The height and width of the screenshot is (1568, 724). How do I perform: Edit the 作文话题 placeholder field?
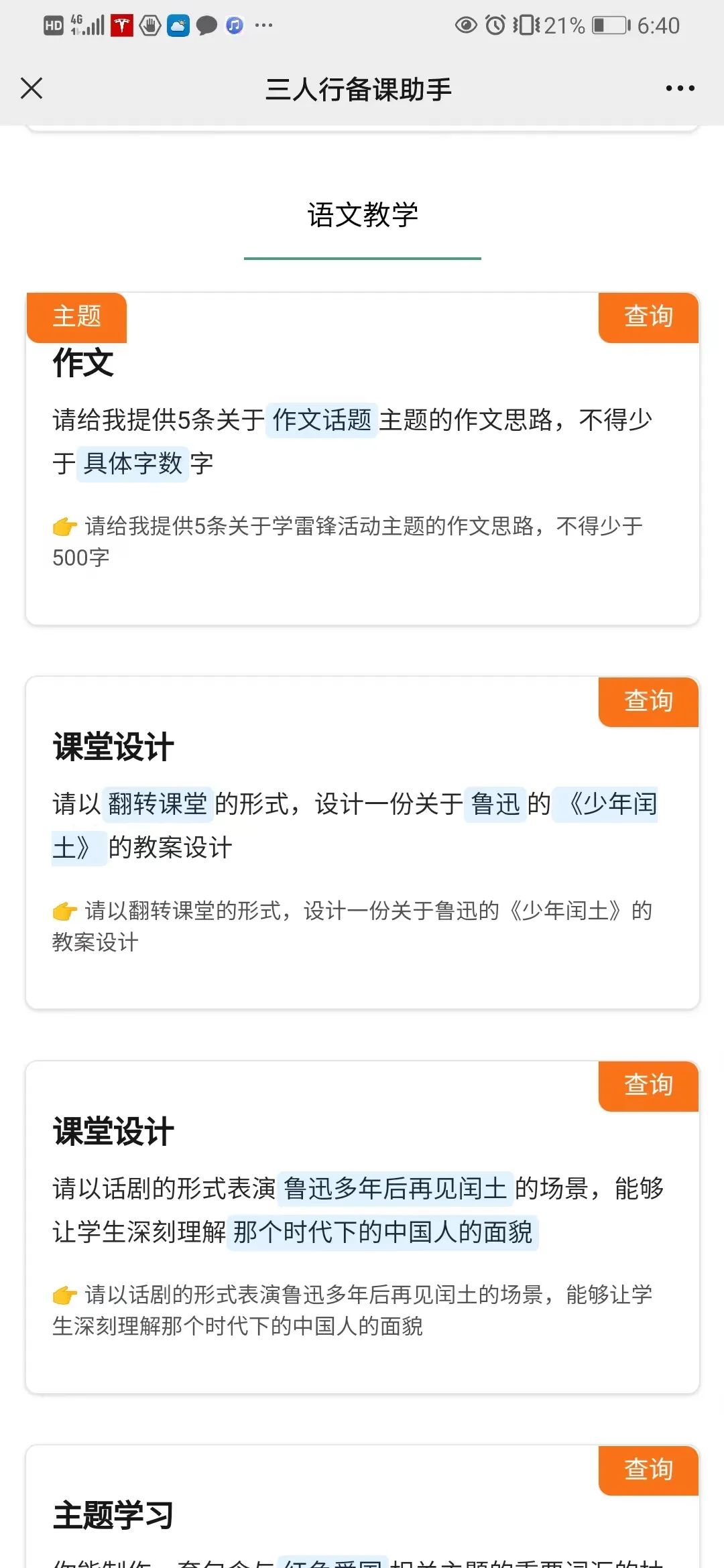[322, 421]
